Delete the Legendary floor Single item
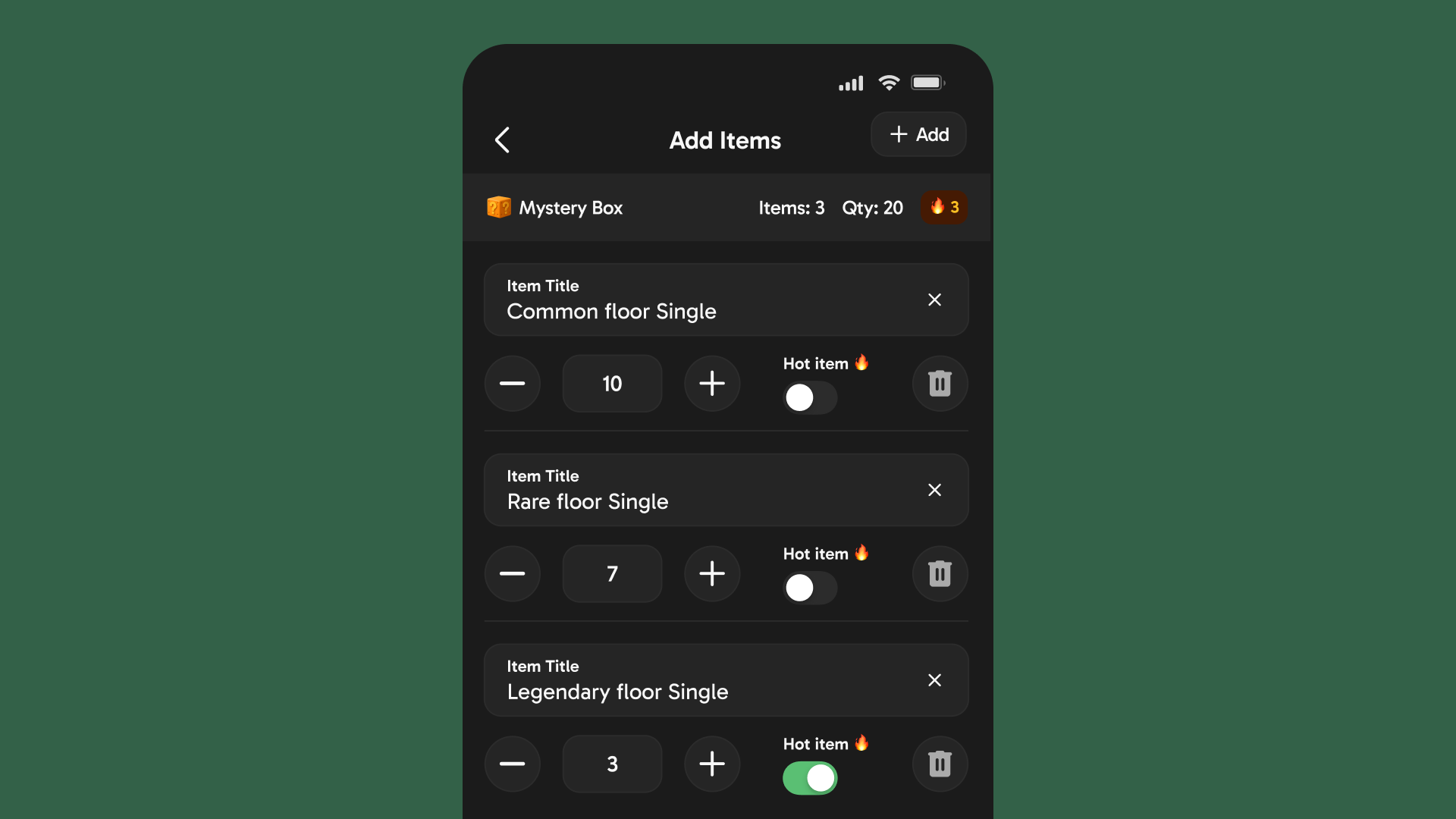1456x819 pixels. coord(940,764)
